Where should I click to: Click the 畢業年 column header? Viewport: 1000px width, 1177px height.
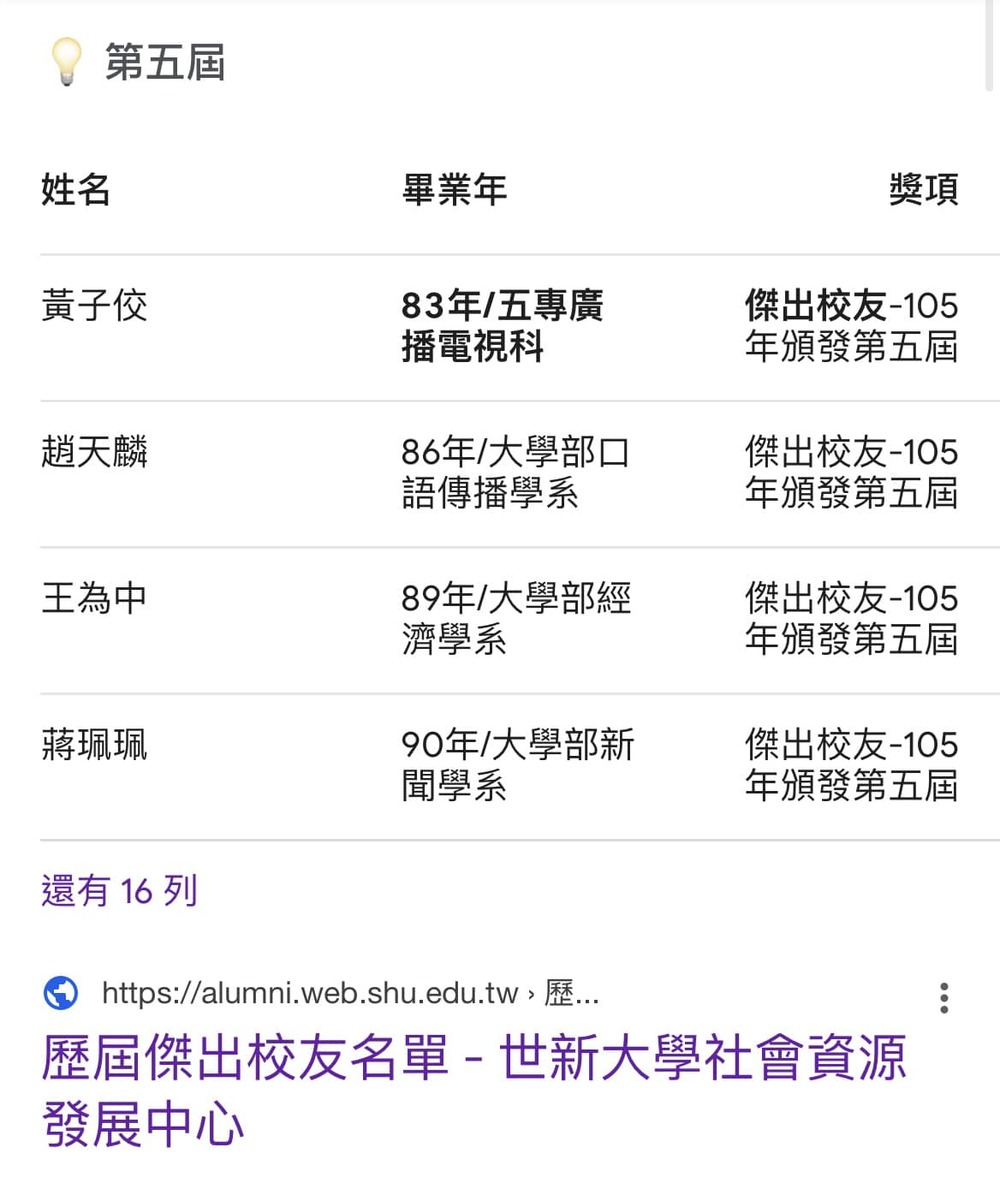pyautogui.click(x=452, y=190)
